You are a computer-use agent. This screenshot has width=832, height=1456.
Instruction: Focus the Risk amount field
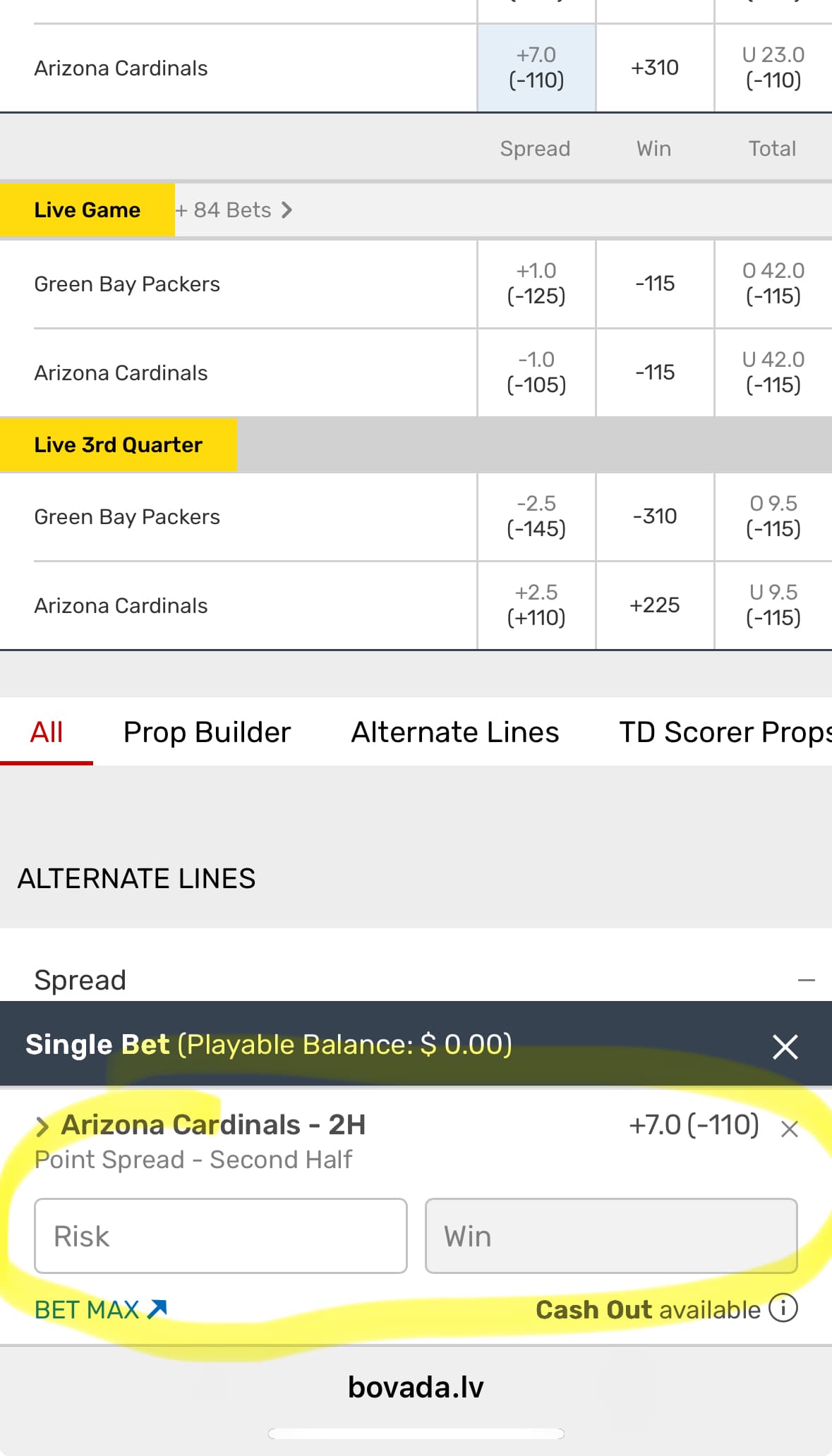[x=221, y=1236]
